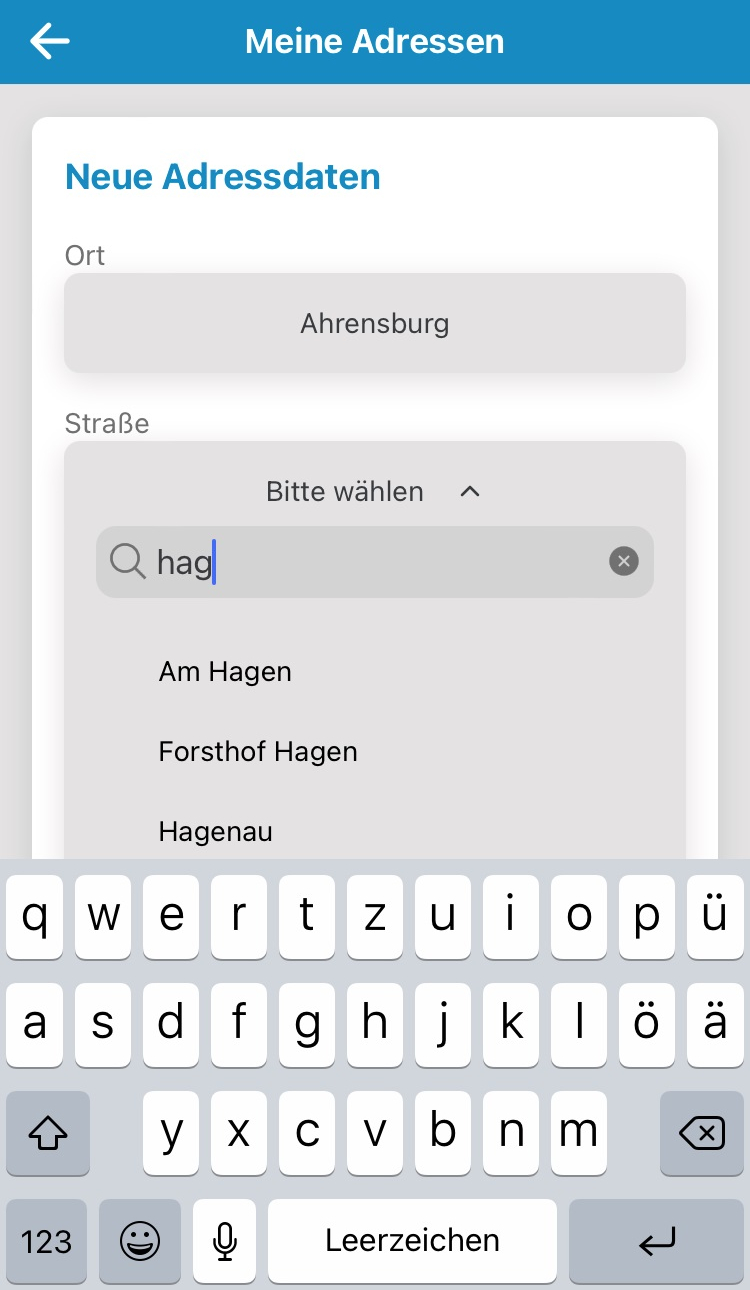Tap the keyboard return key
Viewport: 750px width, 1290px height.
(657, 1241)
